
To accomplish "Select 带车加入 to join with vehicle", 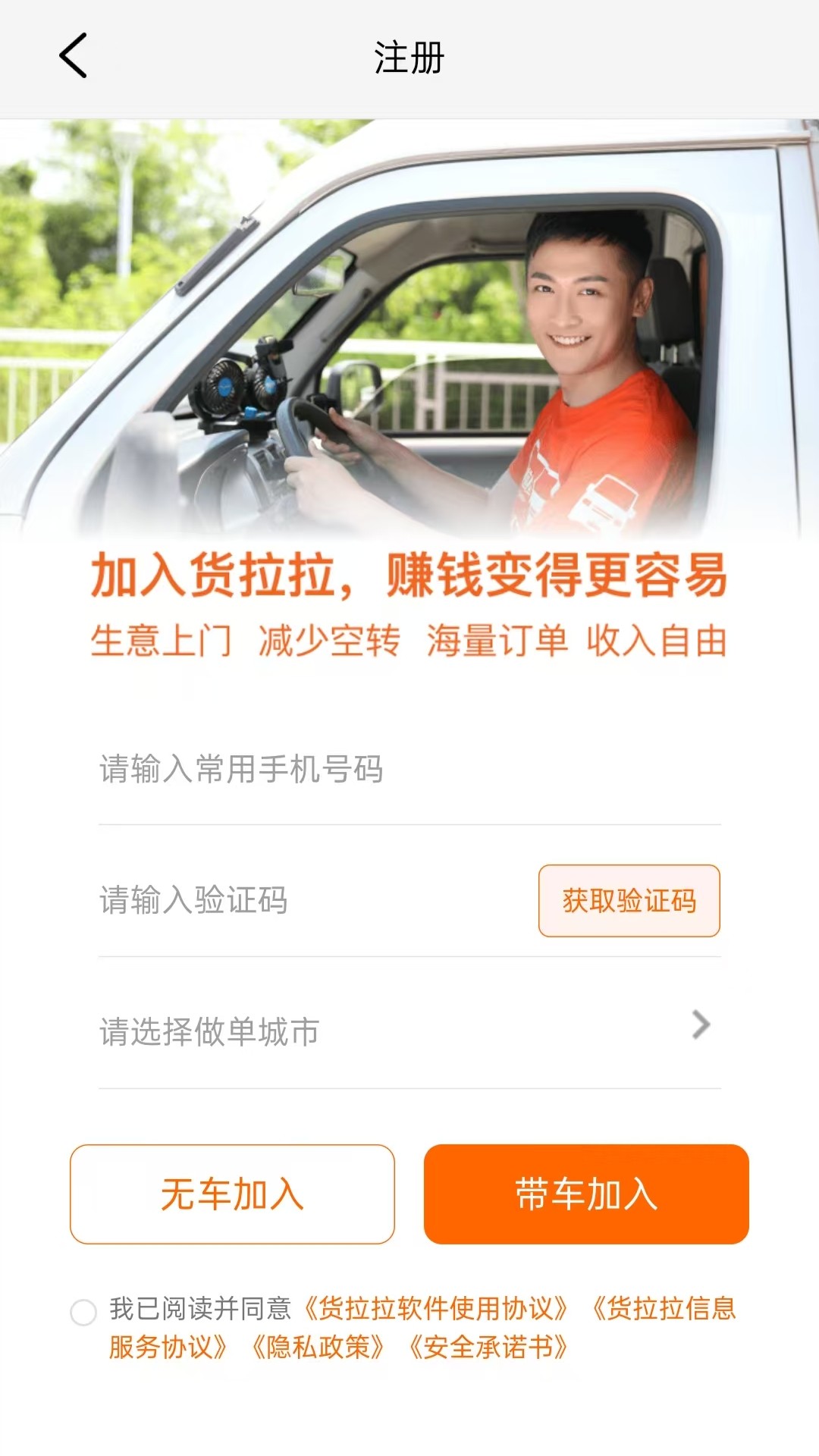I will click(586, 1194).
